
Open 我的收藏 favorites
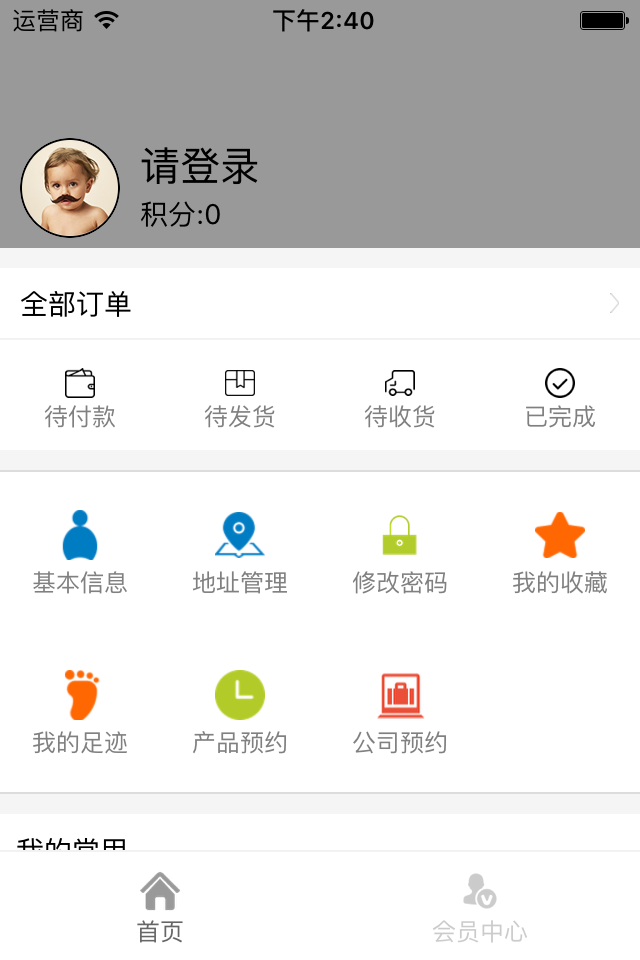(560, 552)
